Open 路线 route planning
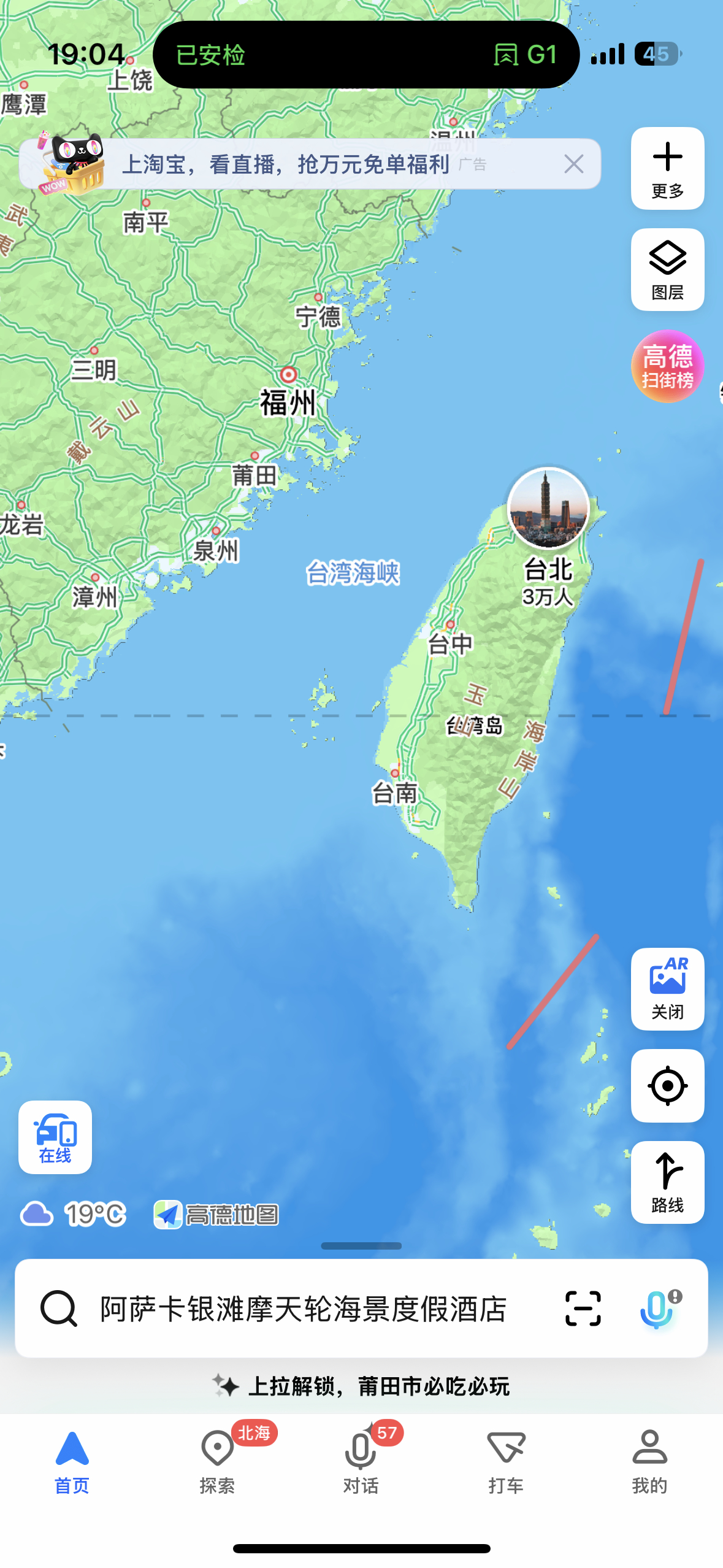The height and width of the screenshot is (1568, 723). (667, 1182)
